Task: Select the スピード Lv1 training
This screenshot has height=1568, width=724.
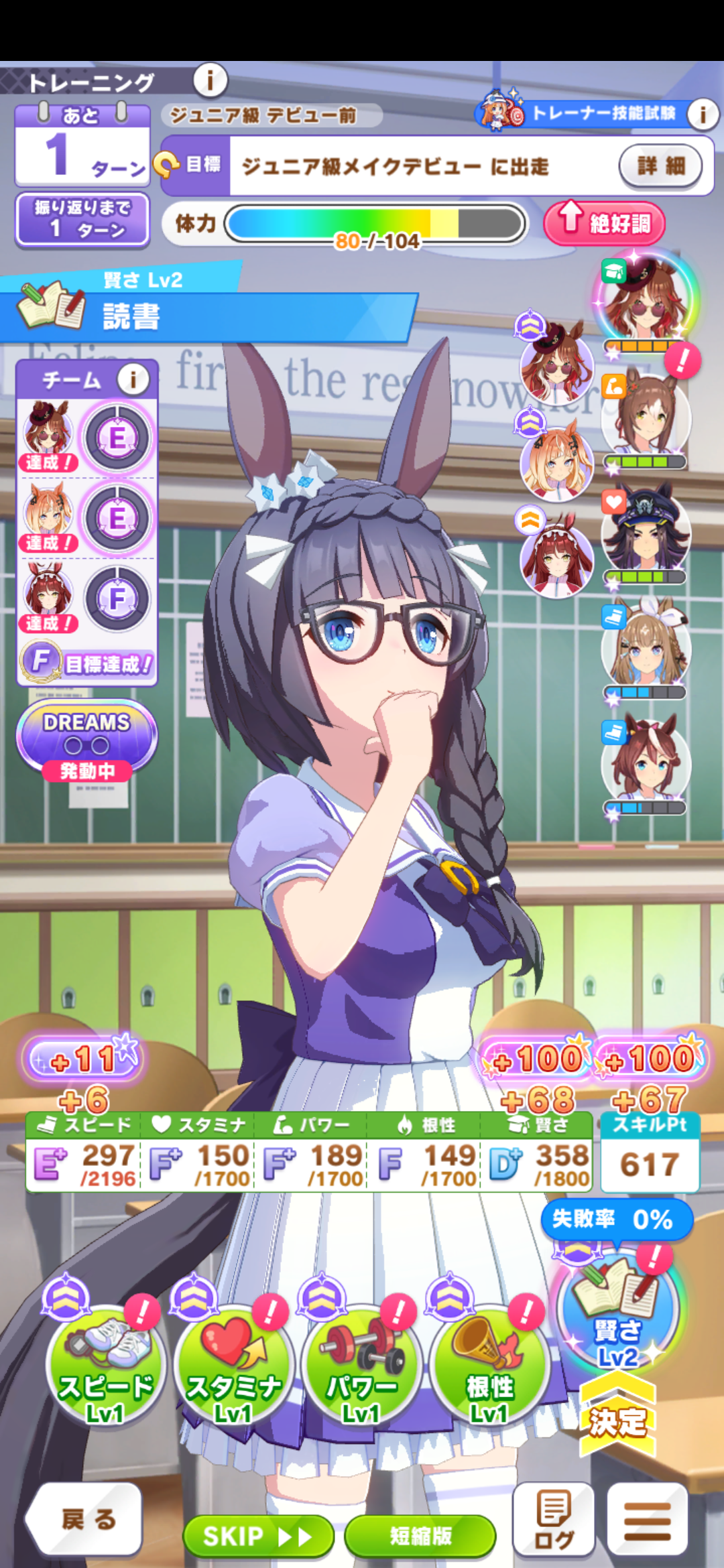Action: (105, 1365)
